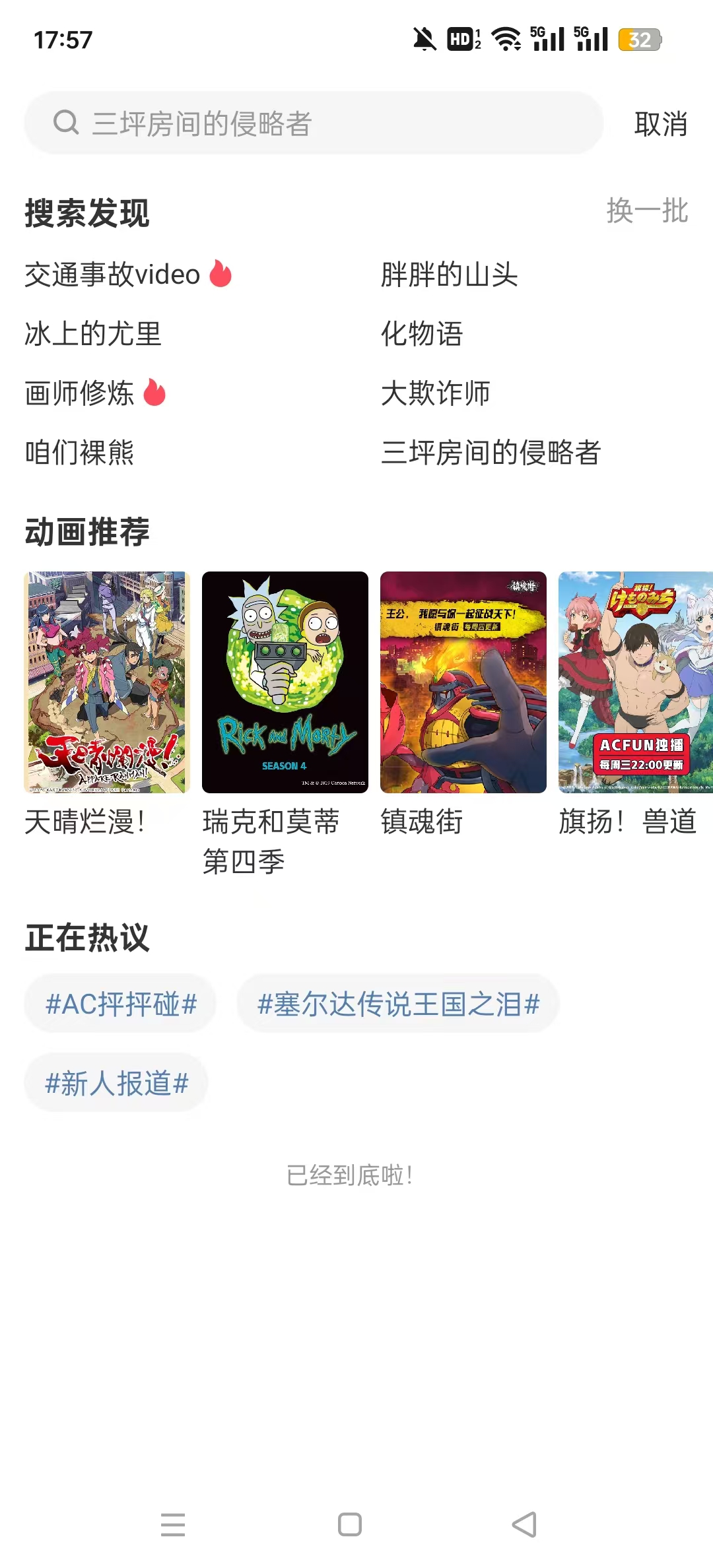Viewport: 713px width, 1568px height.
Task: Select the 胖胖的山头 suggestion
Action: [449, 275]
